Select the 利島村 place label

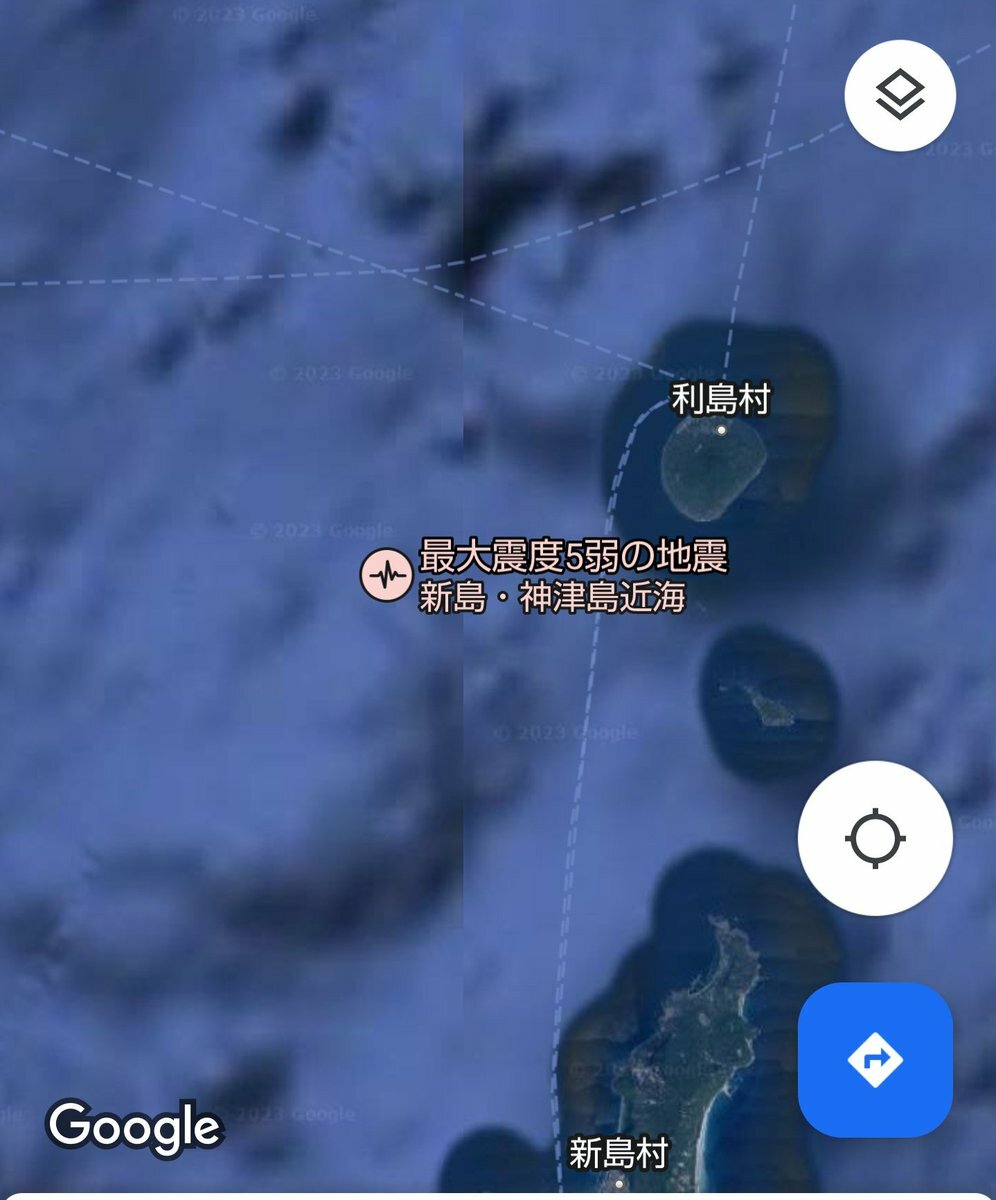(x=720, y=402)
